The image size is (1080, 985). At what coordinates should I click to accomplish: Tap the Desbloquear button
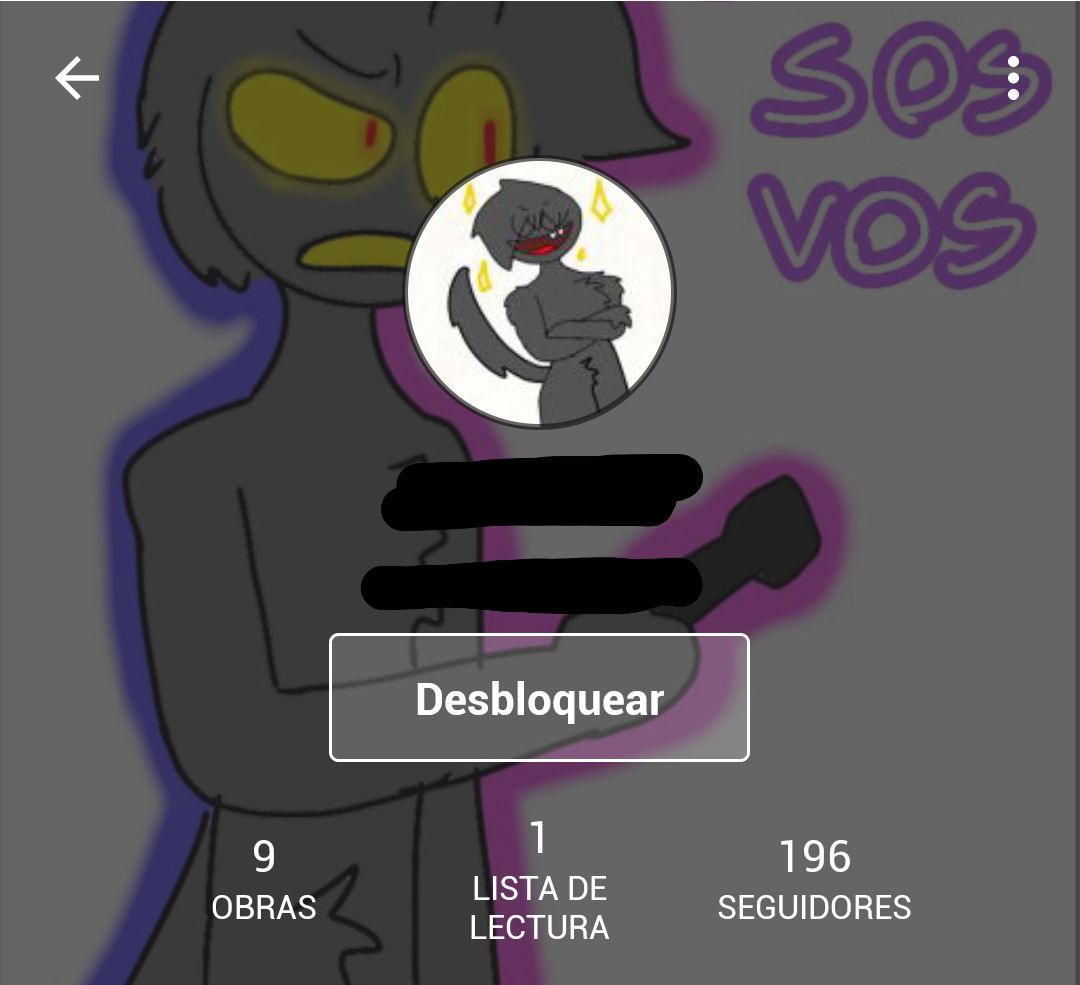click(x=539, y=698)
